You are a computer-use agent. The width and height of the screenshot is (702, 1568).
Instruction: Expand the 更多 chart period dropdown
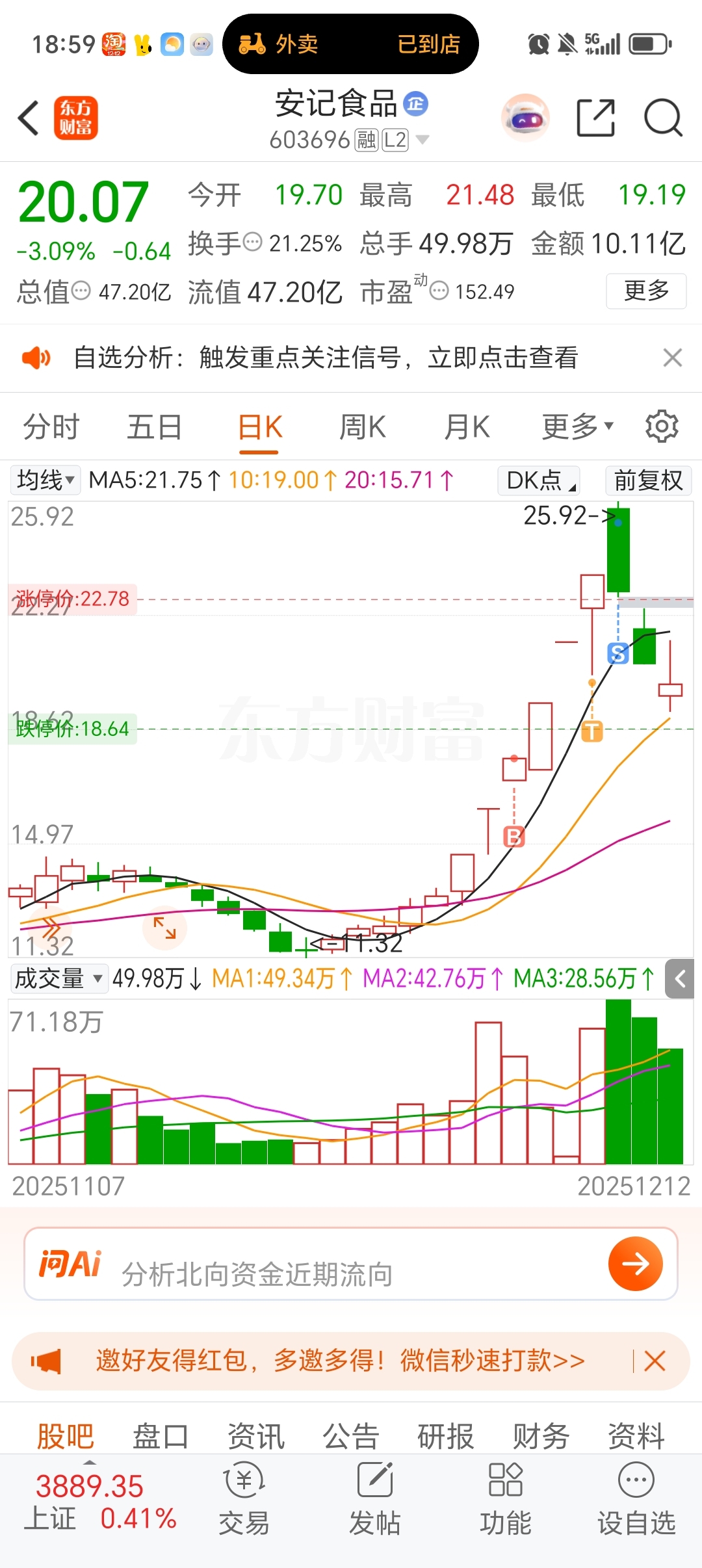pos(578,427)
